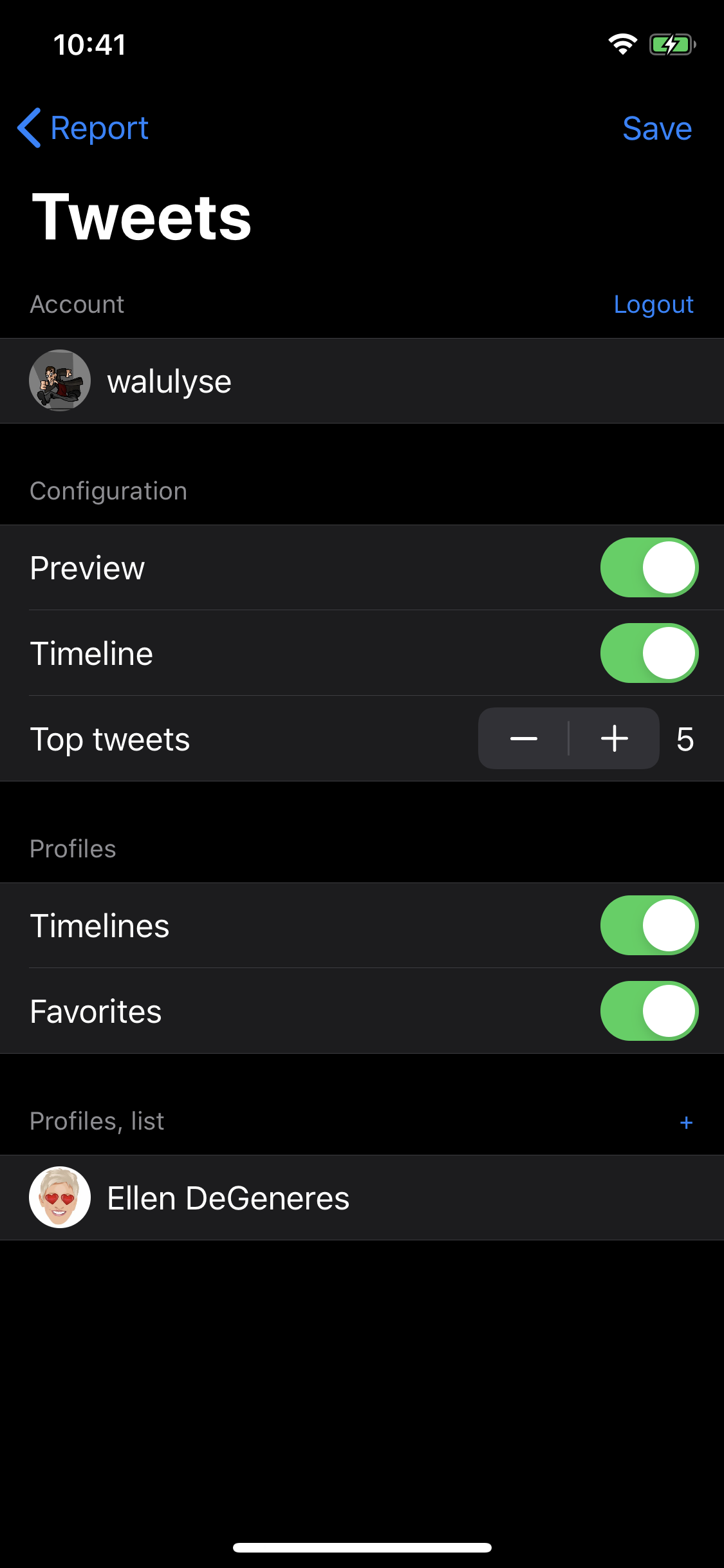Disable the Preview switch
Image resolution: width=724 pixels, height=1568 pixels.
pos(649,568)
